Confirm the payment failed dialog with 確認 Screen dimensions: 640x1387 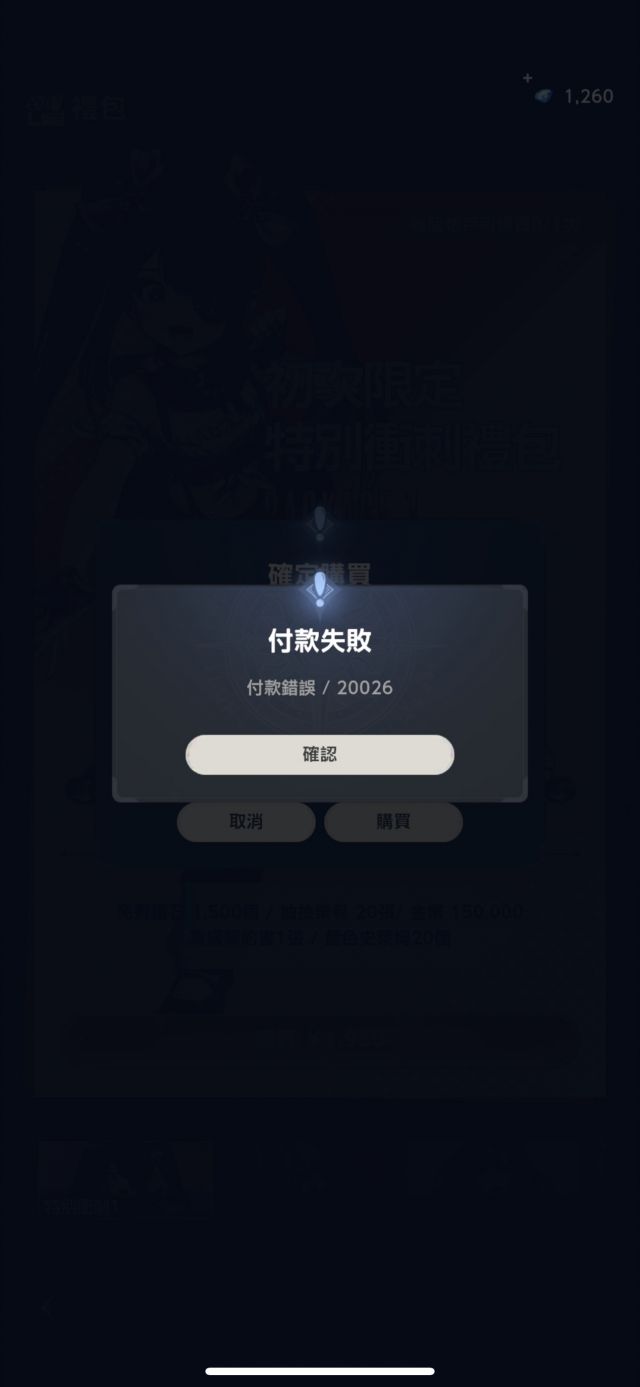(x=320, y=755)
